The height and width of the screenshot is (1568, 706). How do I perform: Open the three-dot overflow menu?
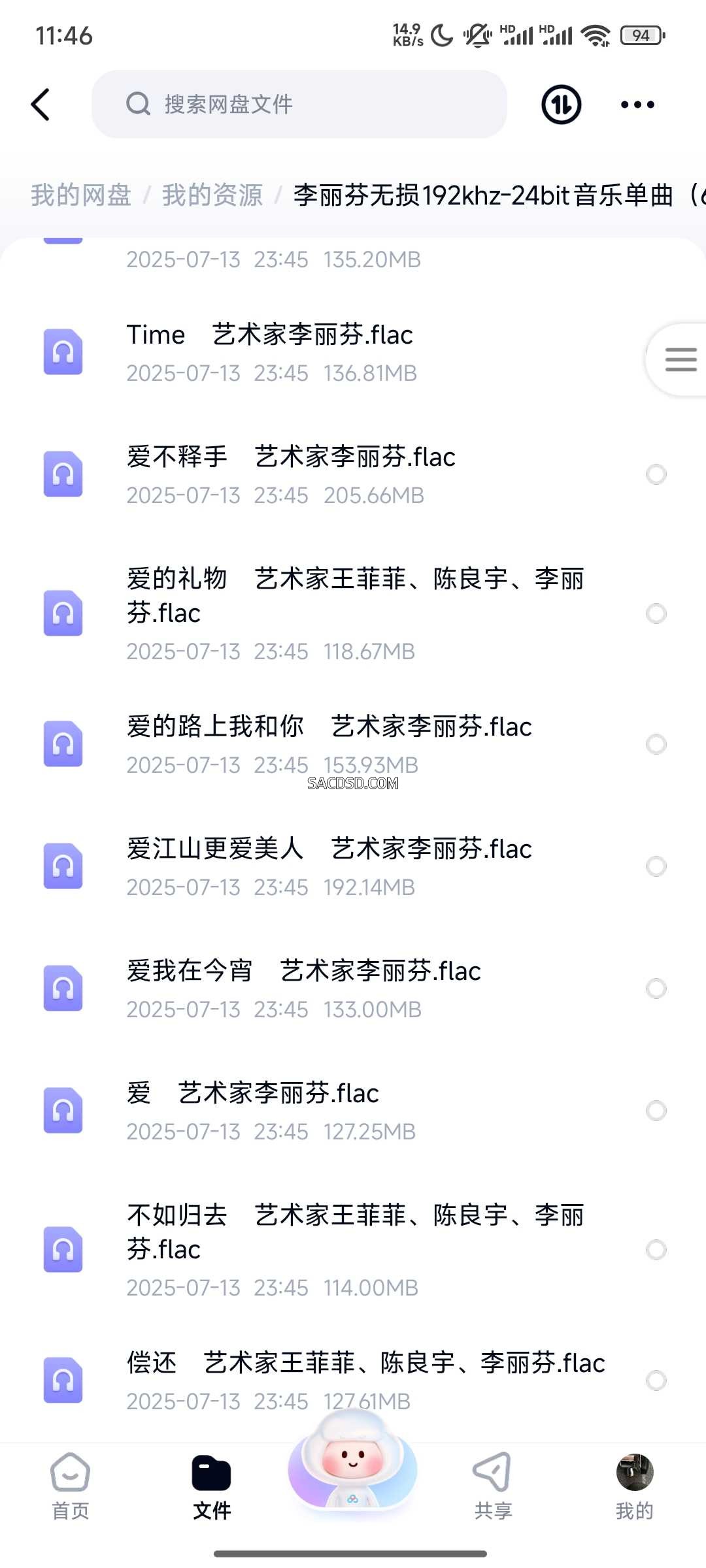pos(637,105)
